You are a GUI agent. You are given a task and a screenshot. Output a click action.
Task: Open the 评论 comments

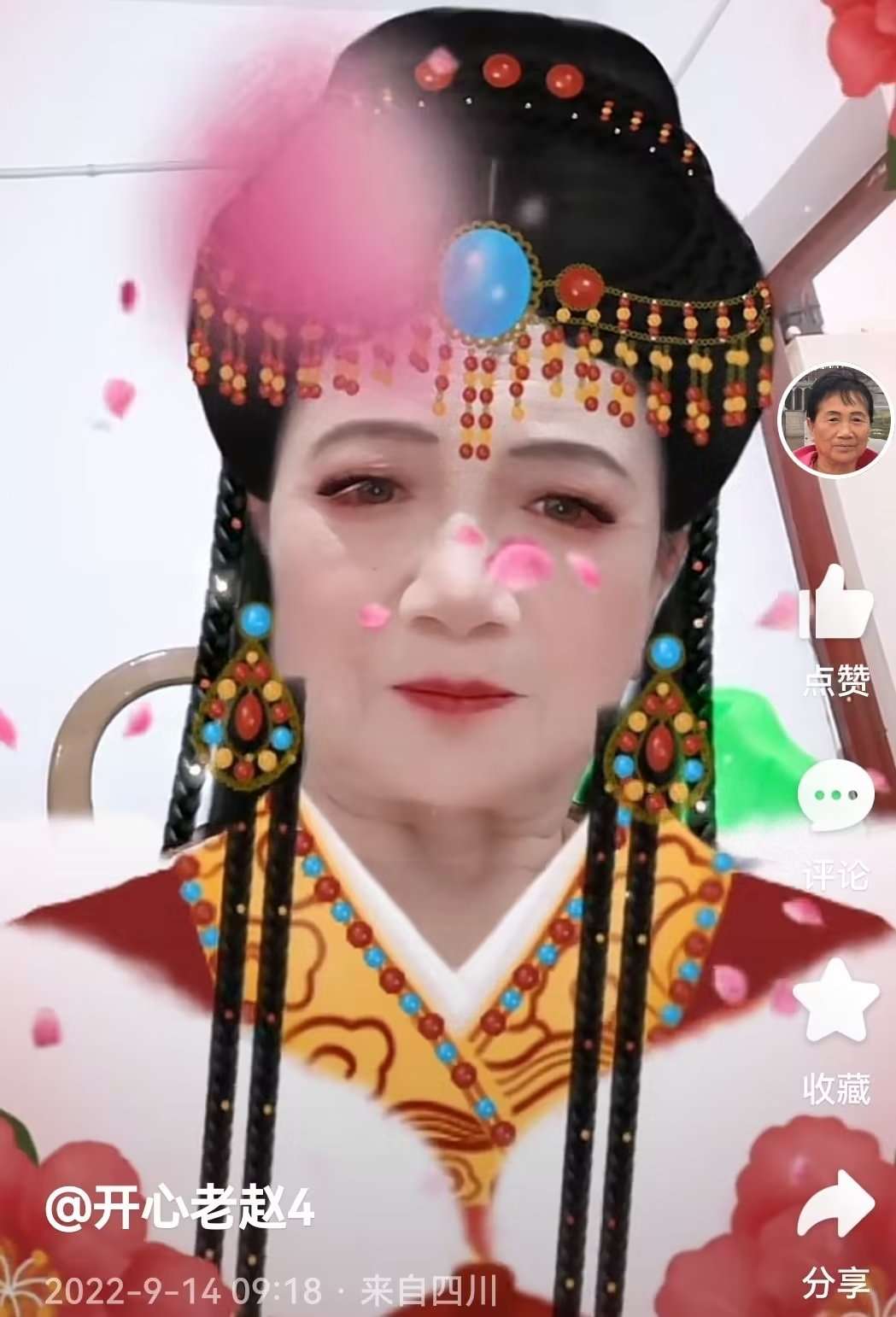(835, 797)
